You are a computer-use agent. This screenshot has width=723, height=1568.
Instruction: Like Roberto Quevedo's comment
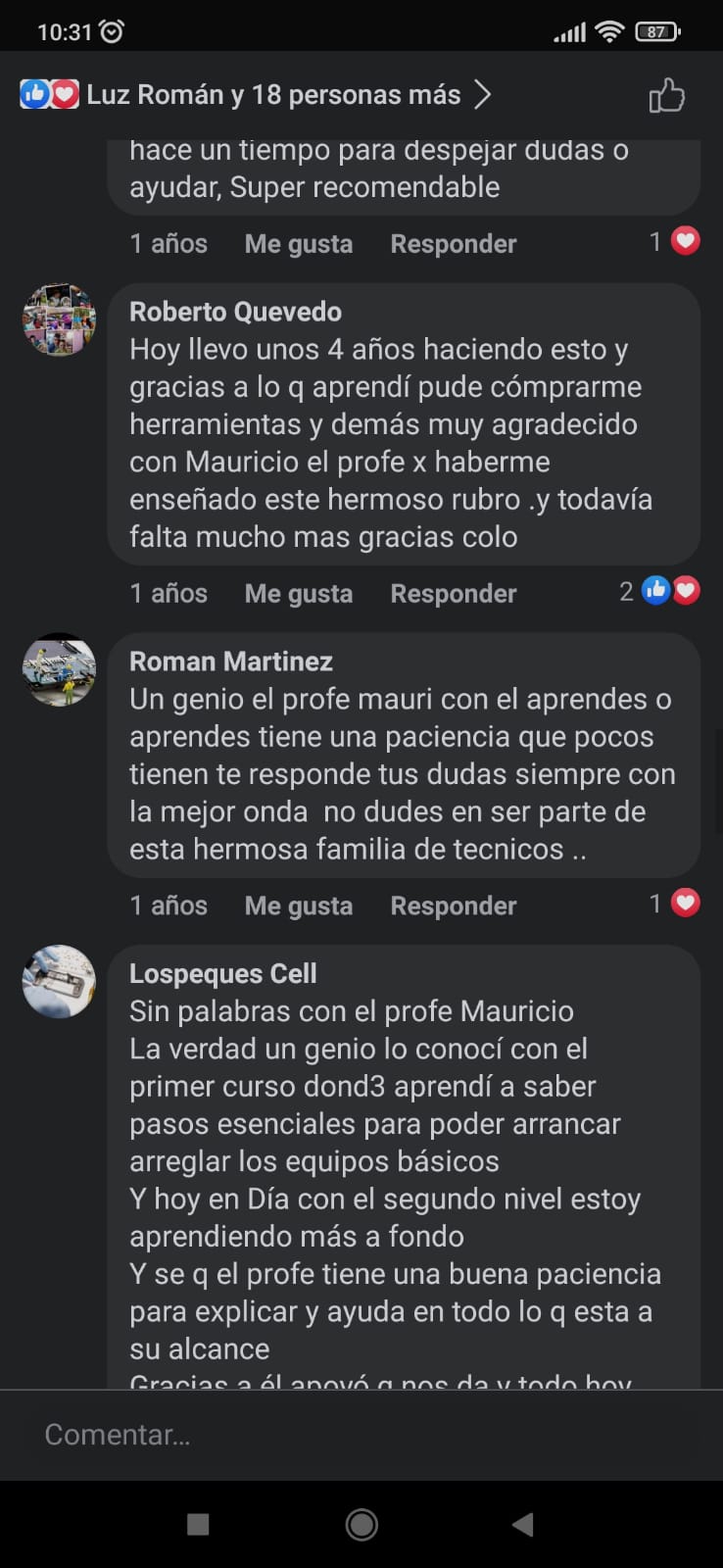pyautogui.click(x=298, y=593)
